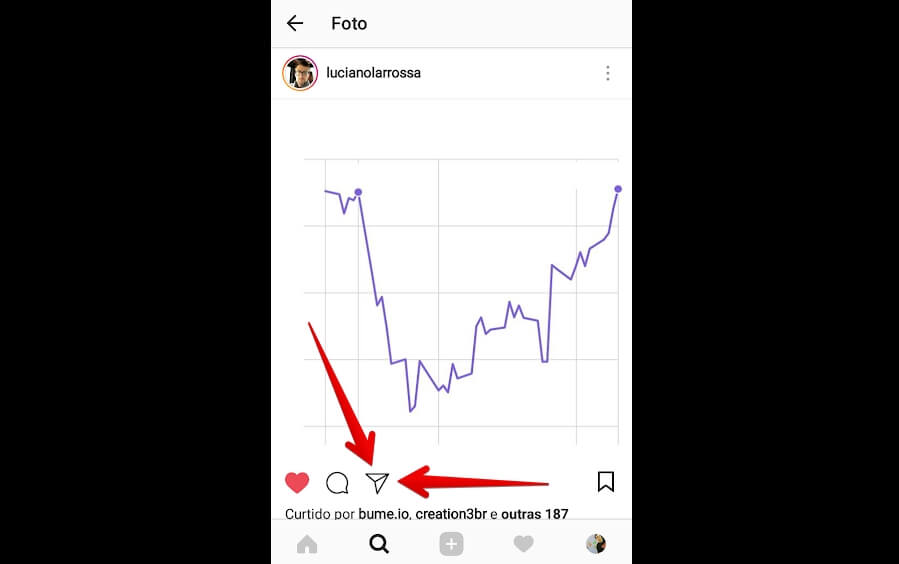Switch to the Search tab

pos(379,544)
